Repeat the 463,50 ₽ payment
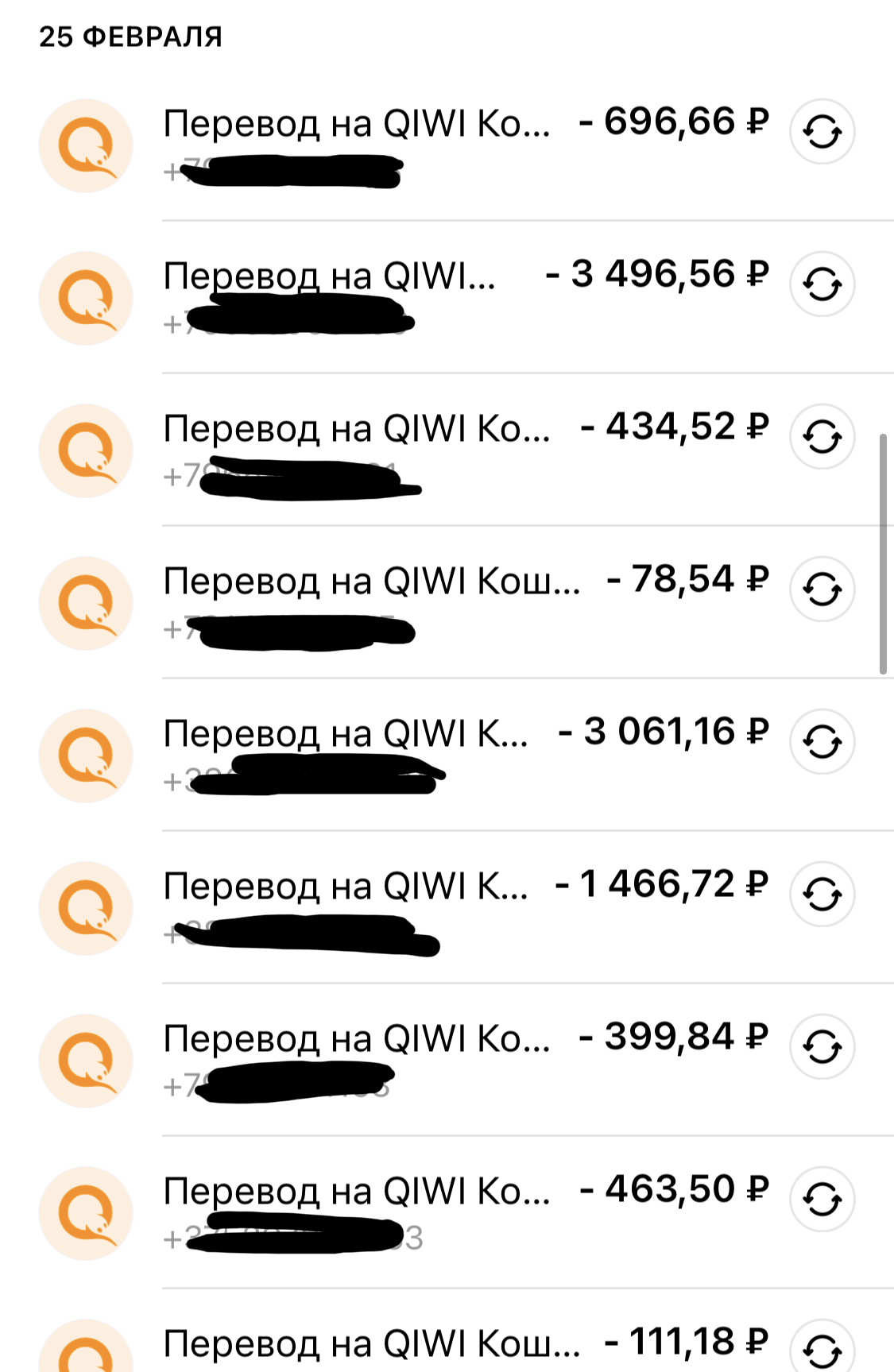The image size is (894, 1372). point(822,1200)
